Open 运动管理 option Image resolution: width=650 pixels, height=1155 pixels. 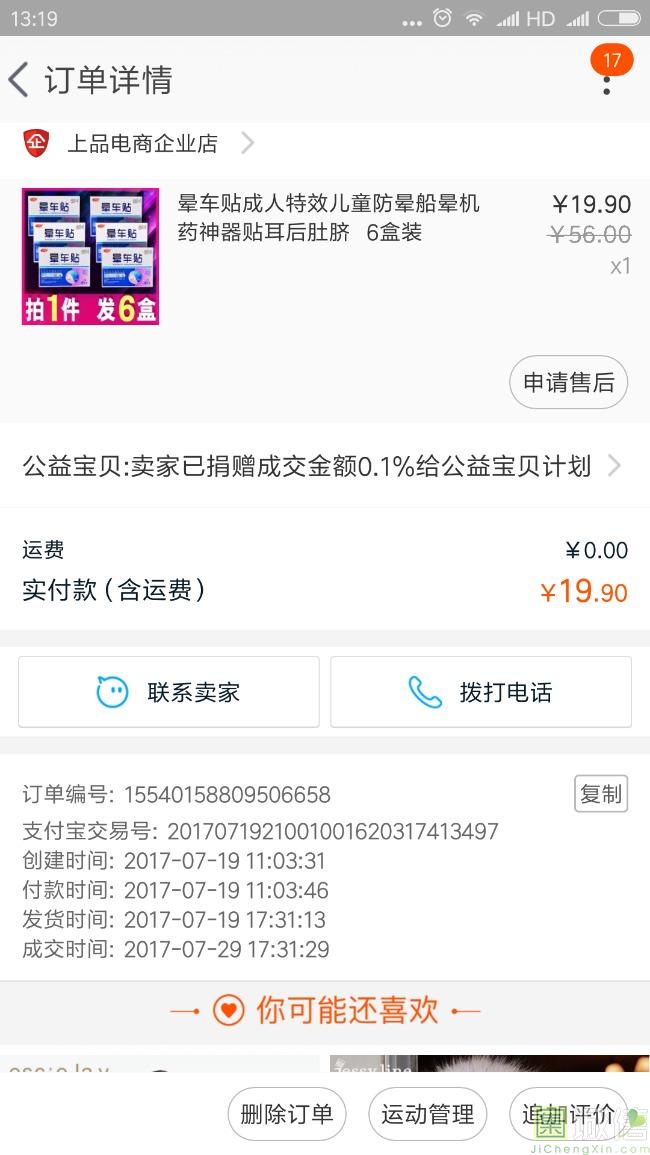(x=428, y=1115)
